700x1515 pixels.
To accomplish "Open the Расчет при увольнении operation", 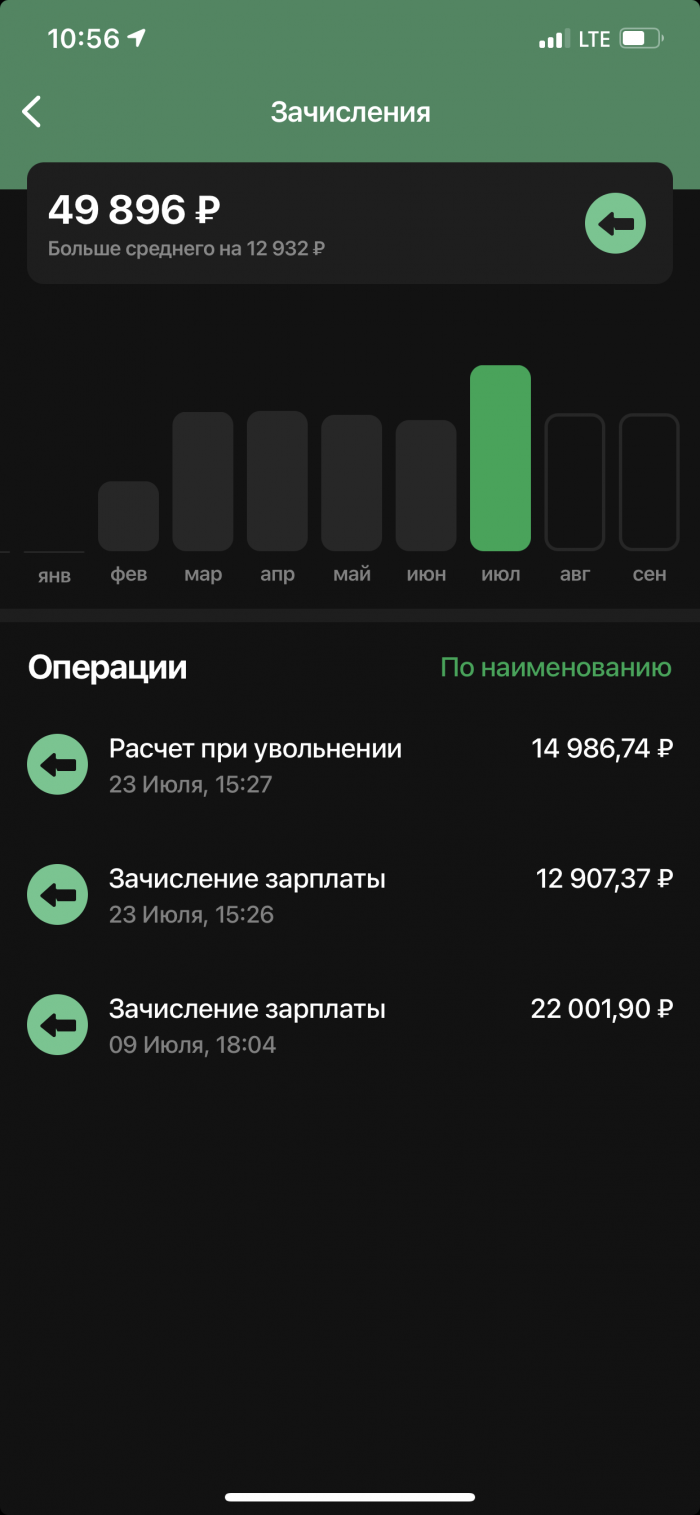I will coord(350,765).
